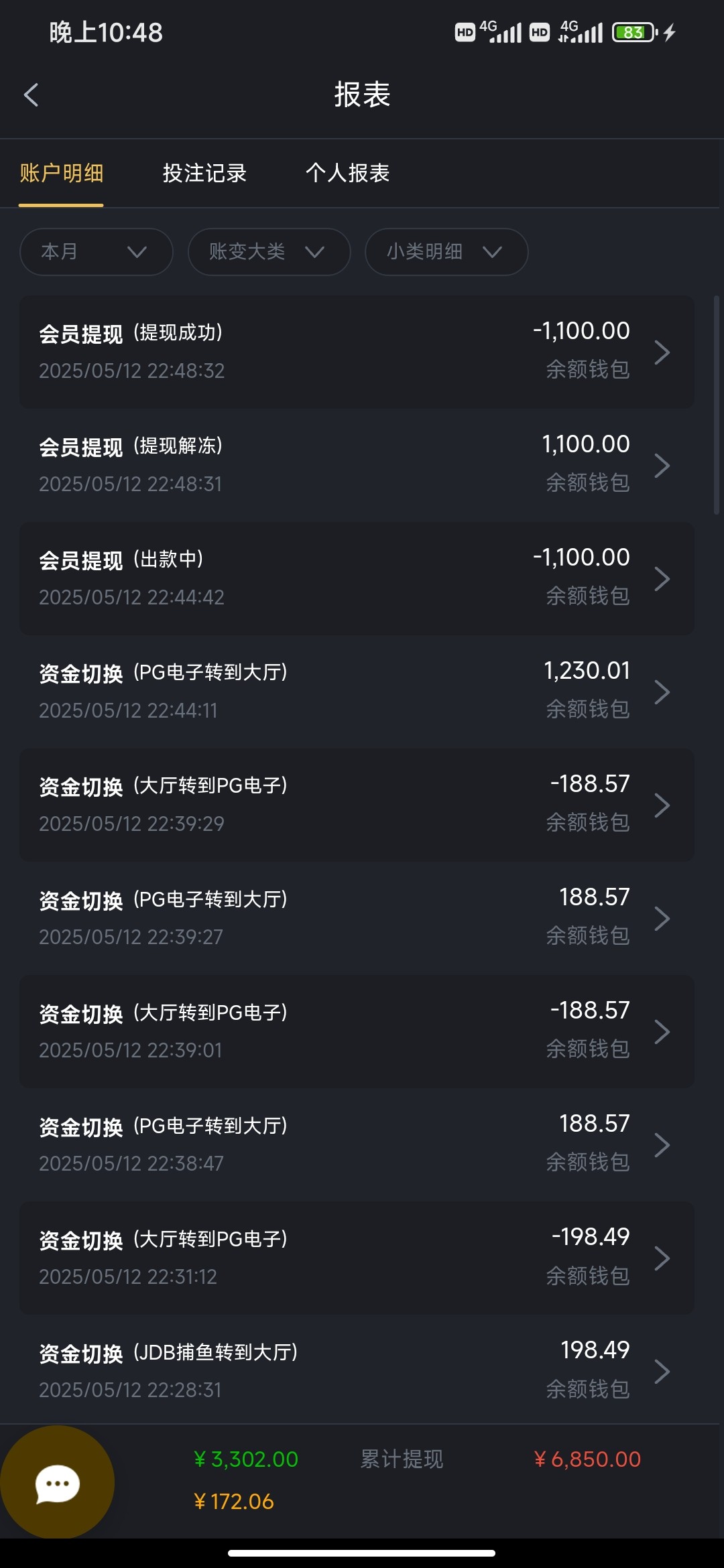Switch to the 个人报表 tab
Screen dimensions: 724x1568
[347, 173]
